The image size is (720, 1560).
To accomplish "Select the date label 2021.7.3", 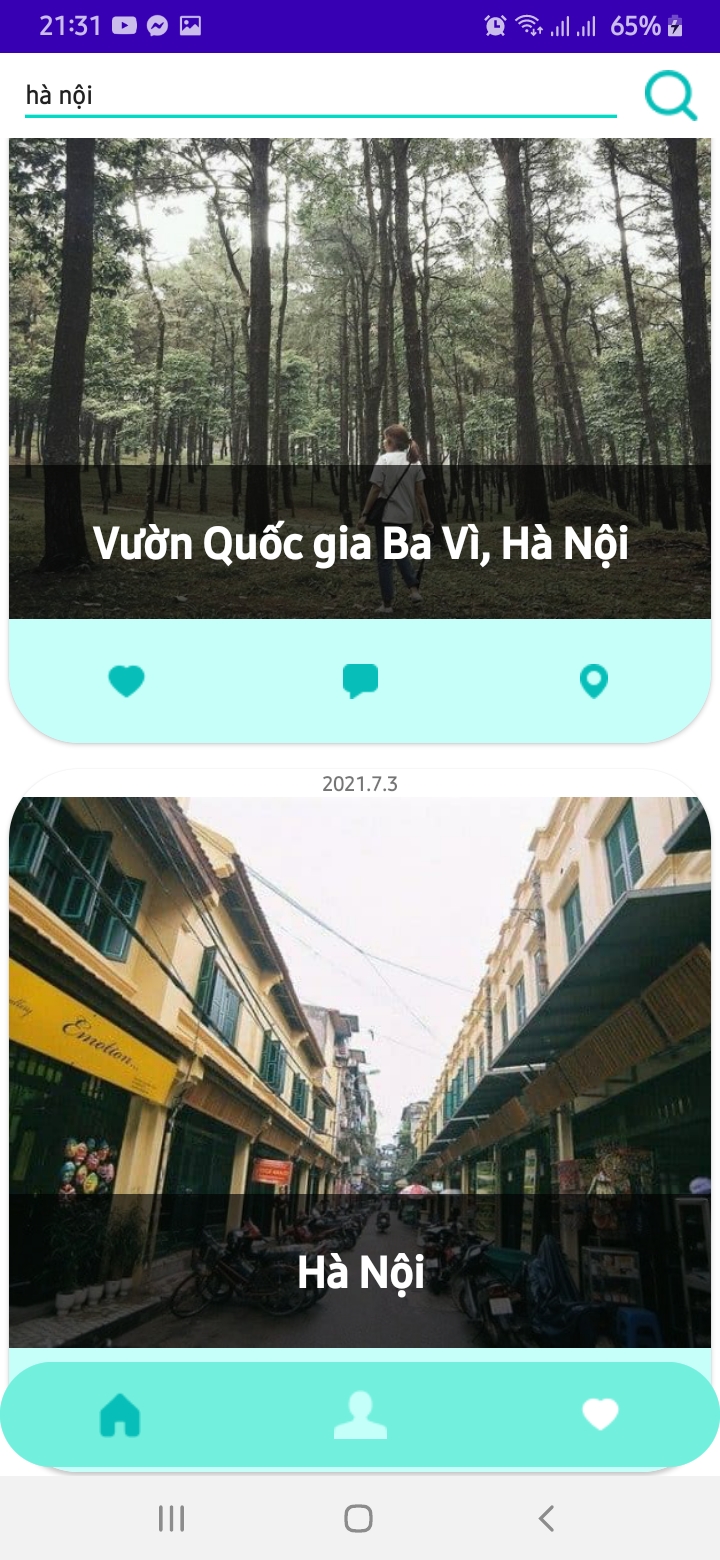I will pos(360,784).
